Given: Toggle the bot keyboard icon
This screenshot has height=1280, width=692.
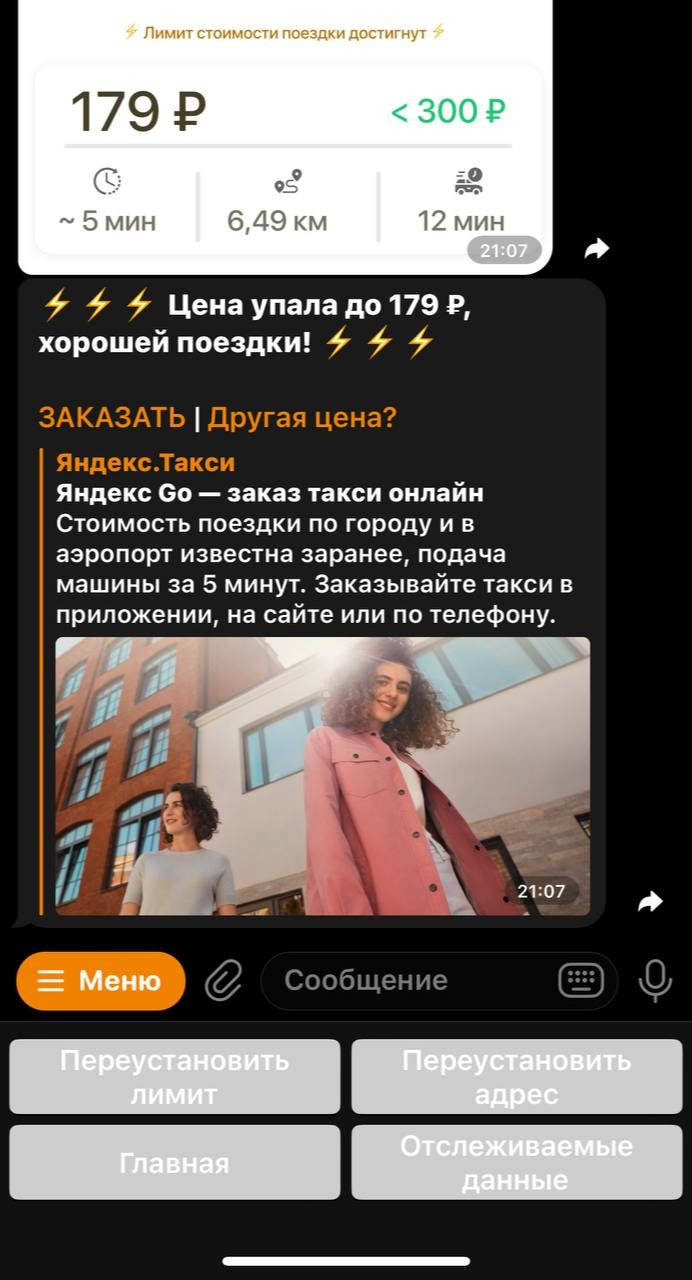Looking at the screenshot, I should click(x=580, y=981).
